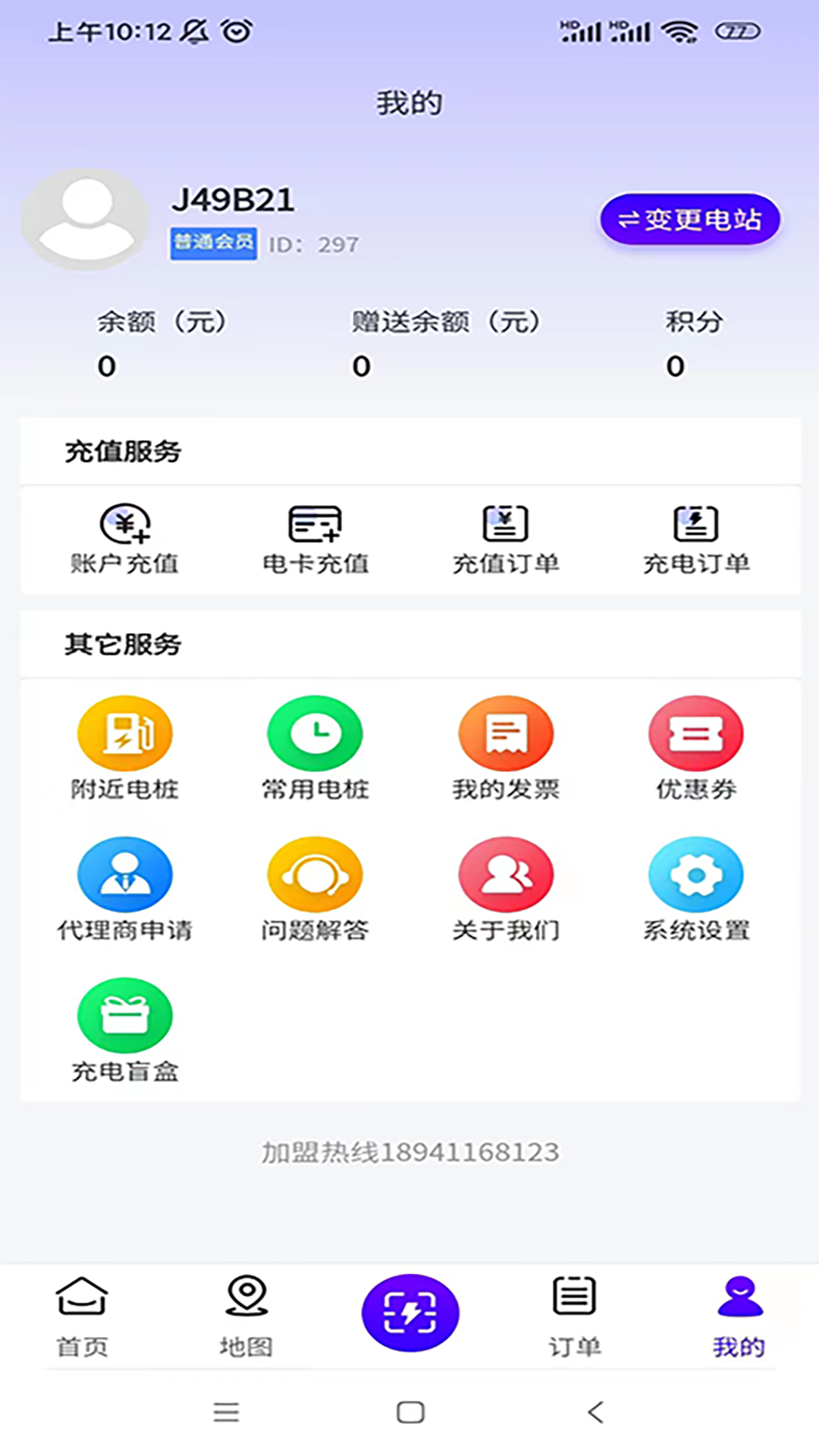
Task: Open 关于我们 about us icon
Action: tap(505, 887)
